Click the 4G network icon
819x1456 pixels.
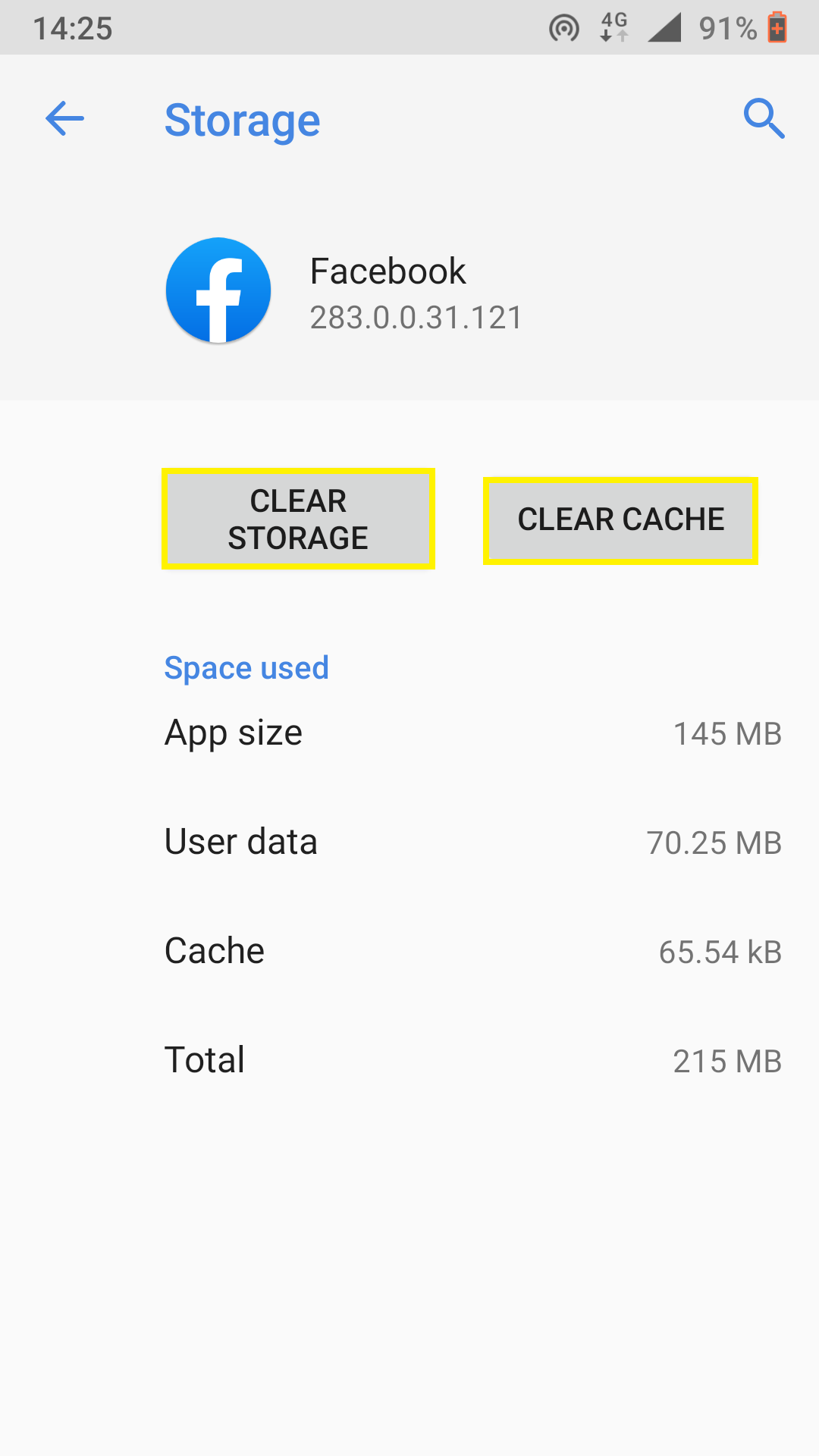(611, 27)
